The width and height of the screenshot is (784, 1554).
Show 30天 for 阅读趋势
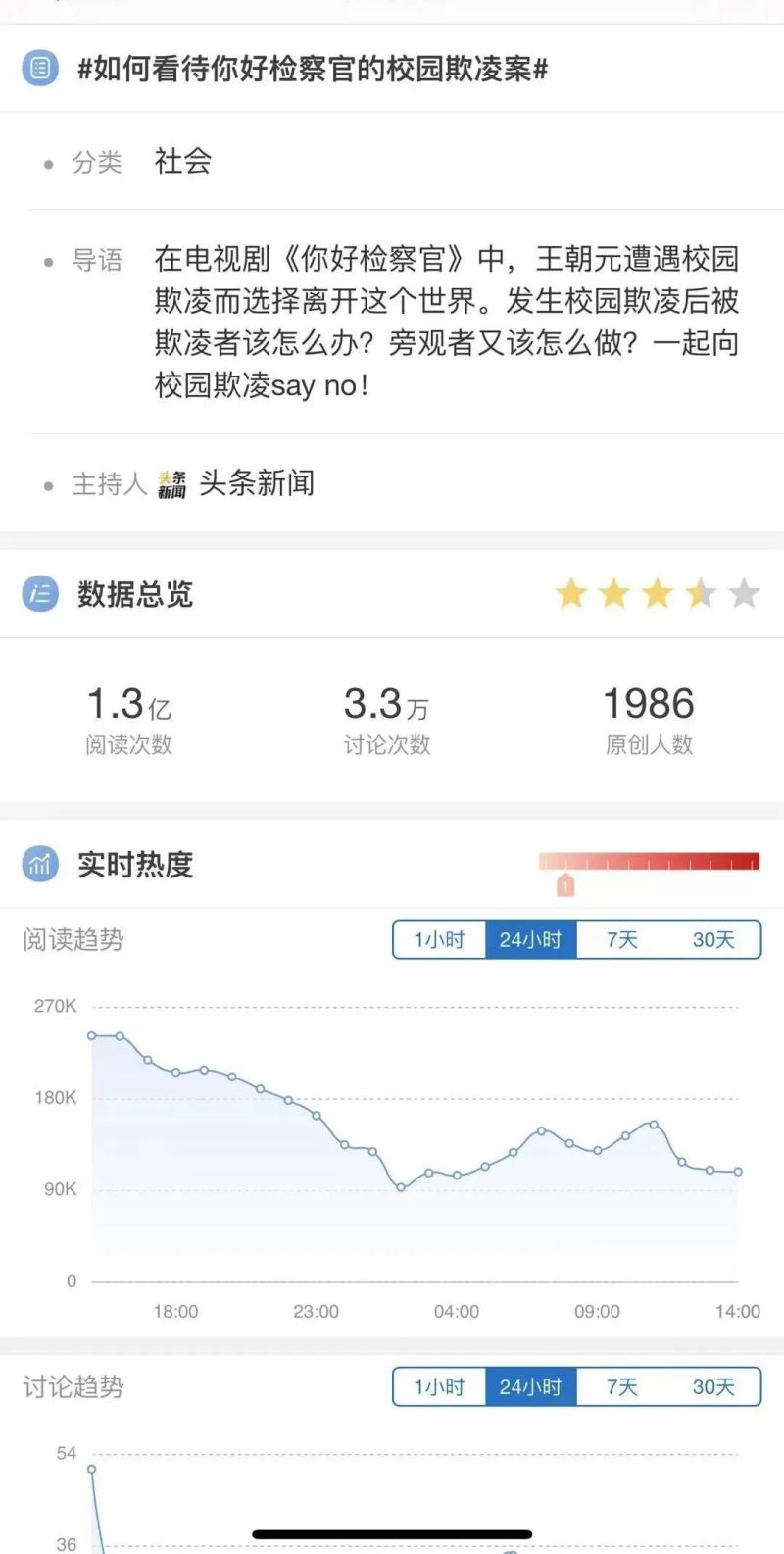pyautogui.click(x=714, y=940)
